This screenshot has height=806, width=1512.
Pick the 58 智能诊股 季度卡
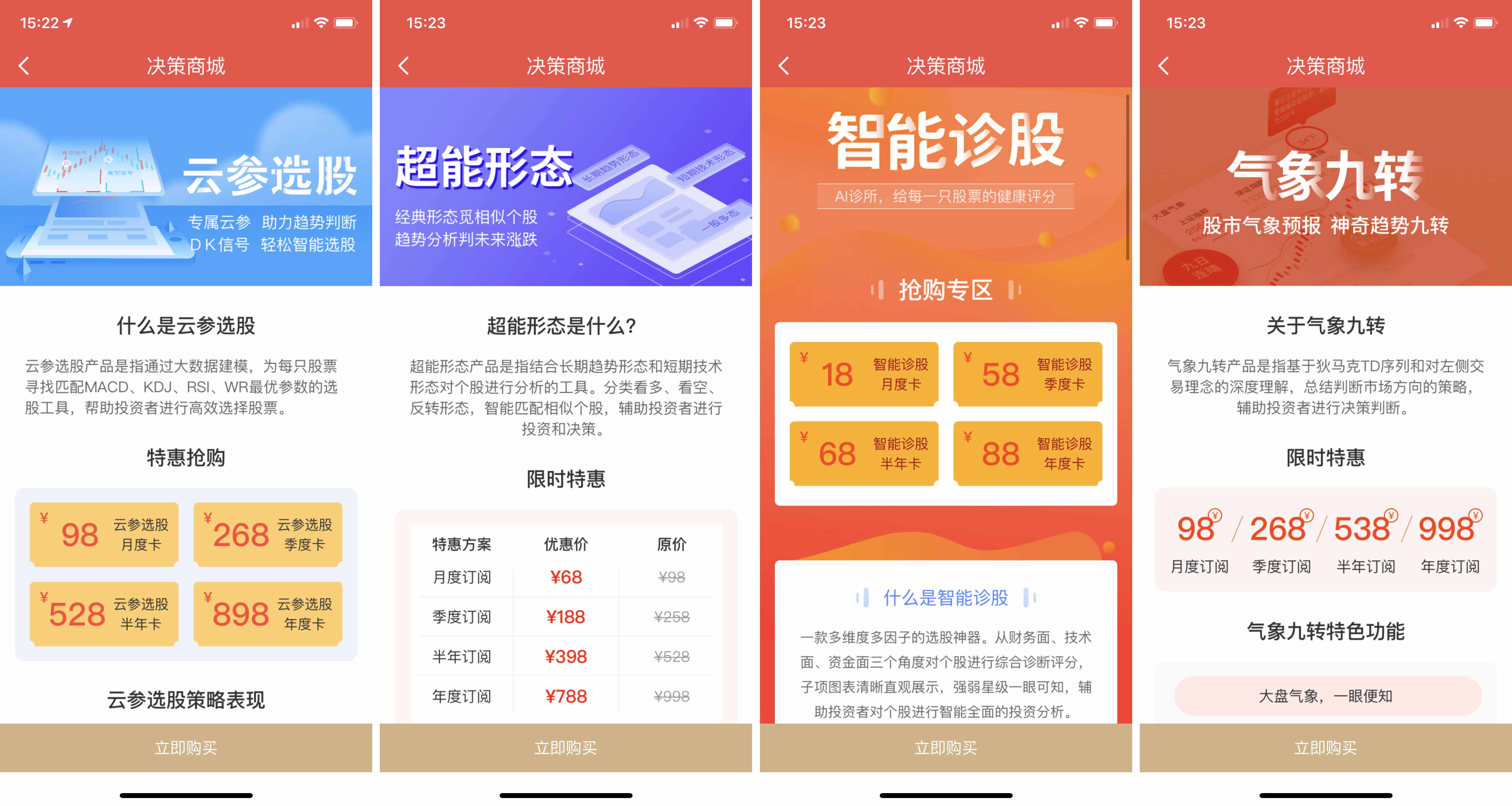[1027, 374]
